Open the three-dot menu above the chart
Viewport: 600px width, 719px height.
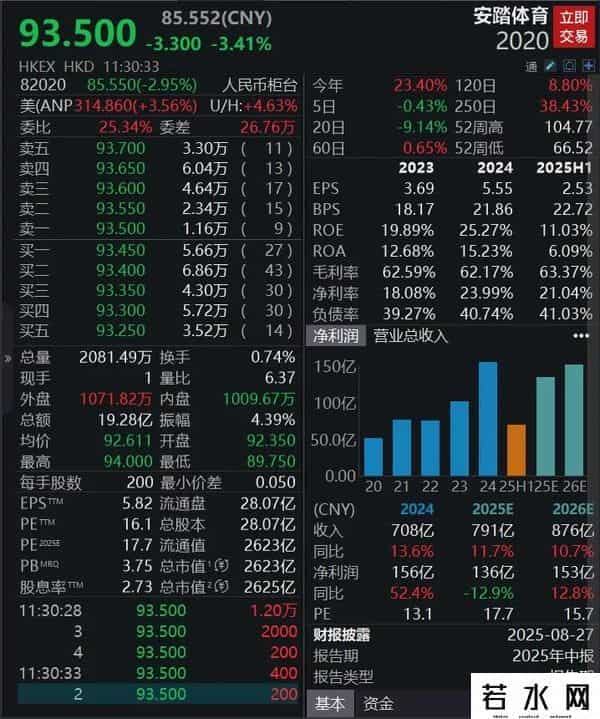tap(581, 336)
